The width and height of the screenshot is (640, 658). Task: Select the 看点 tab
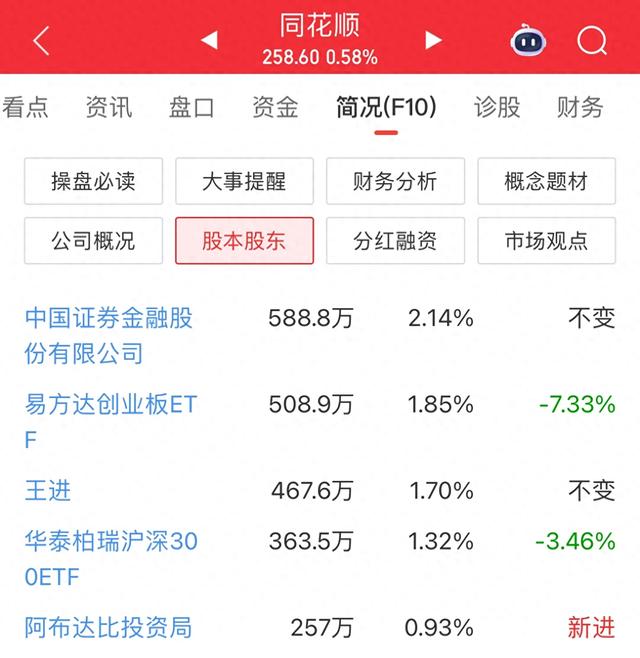coord(26,107)
